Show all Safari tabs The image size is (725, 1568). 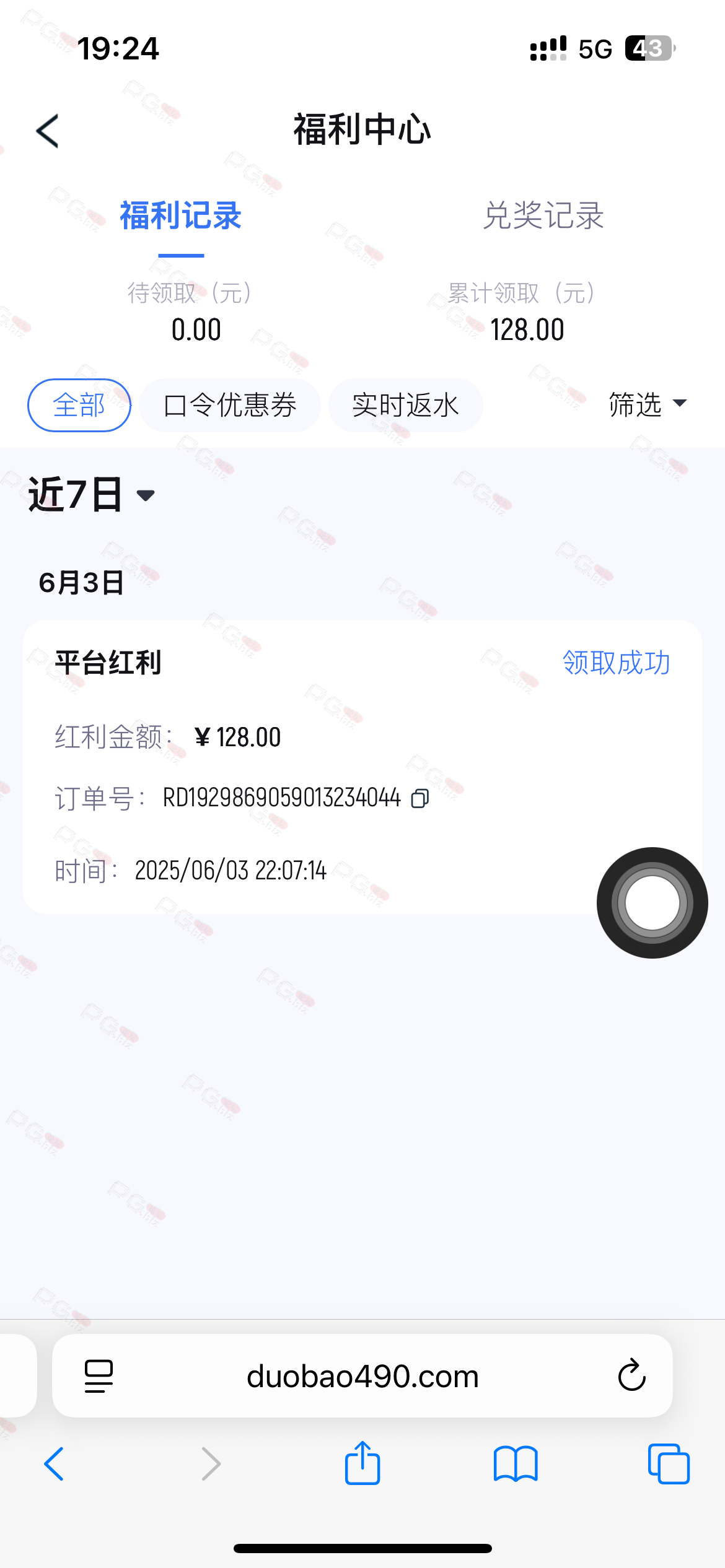[x=669, y=1464]
